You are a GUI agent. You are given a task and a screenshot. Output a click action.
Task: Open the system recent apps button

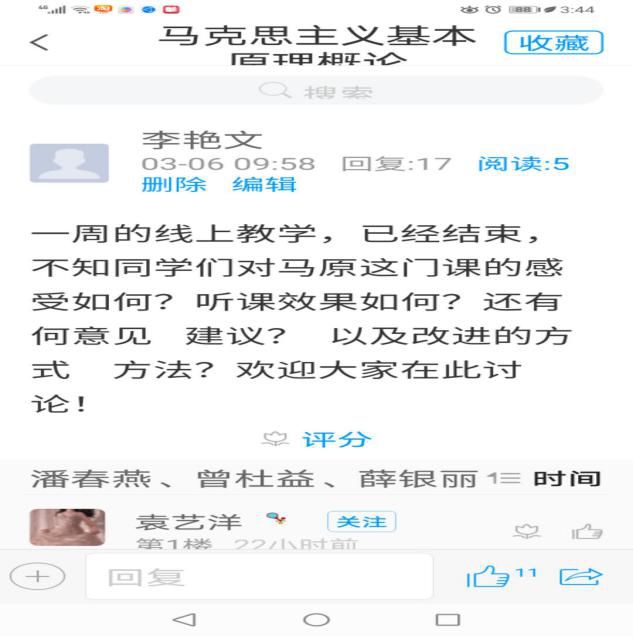click(x=447, y=620)
